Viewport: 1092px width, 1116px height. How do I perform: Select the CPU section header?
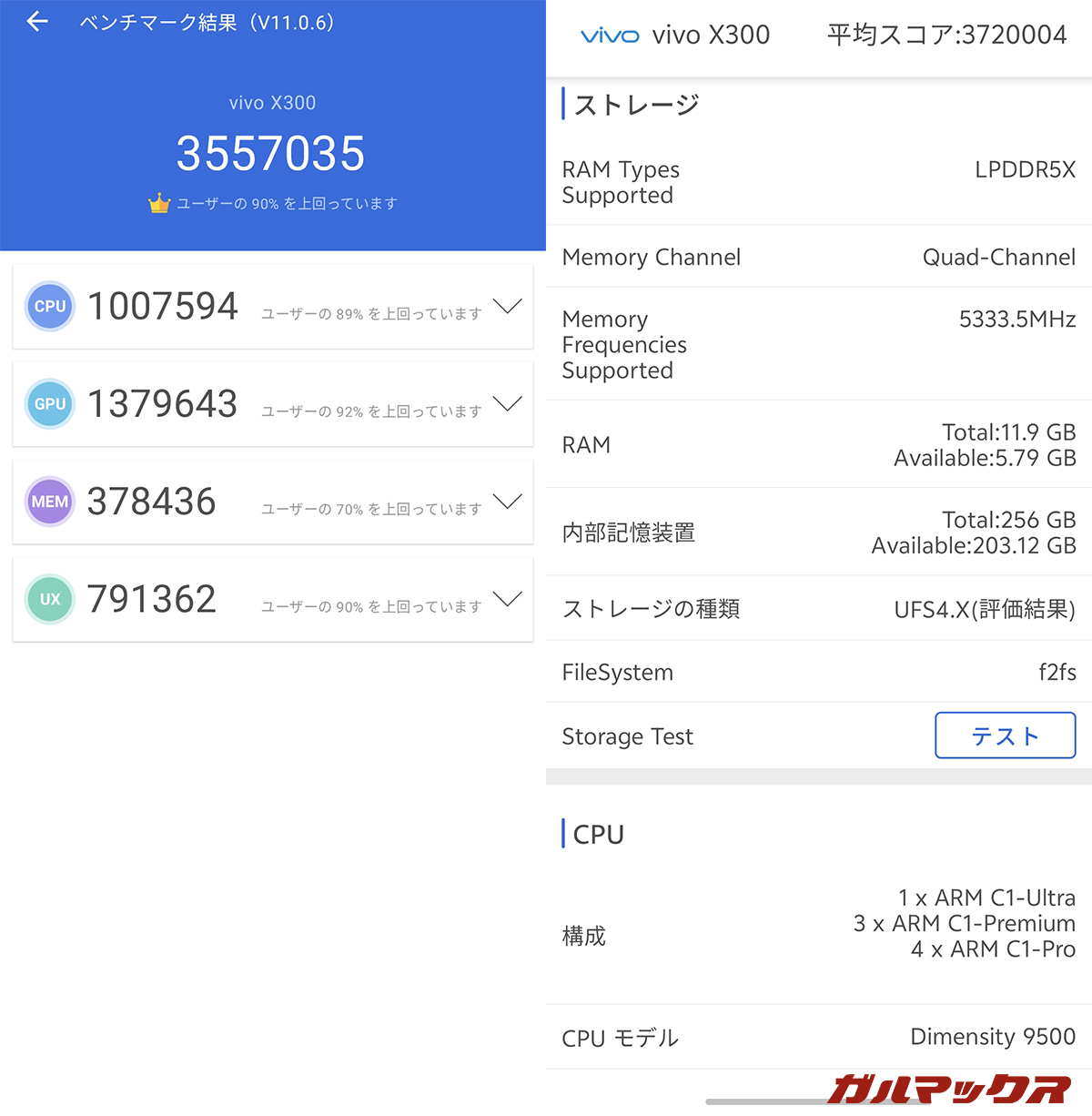598,833
